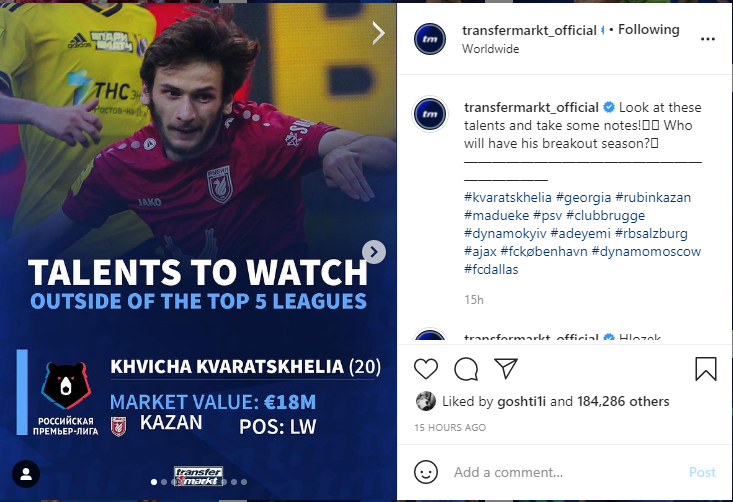Screen dimensions: 733x502
Task: Open the emoji picker in the comment box
Action: pyautogui.click(x=427, y=472)
